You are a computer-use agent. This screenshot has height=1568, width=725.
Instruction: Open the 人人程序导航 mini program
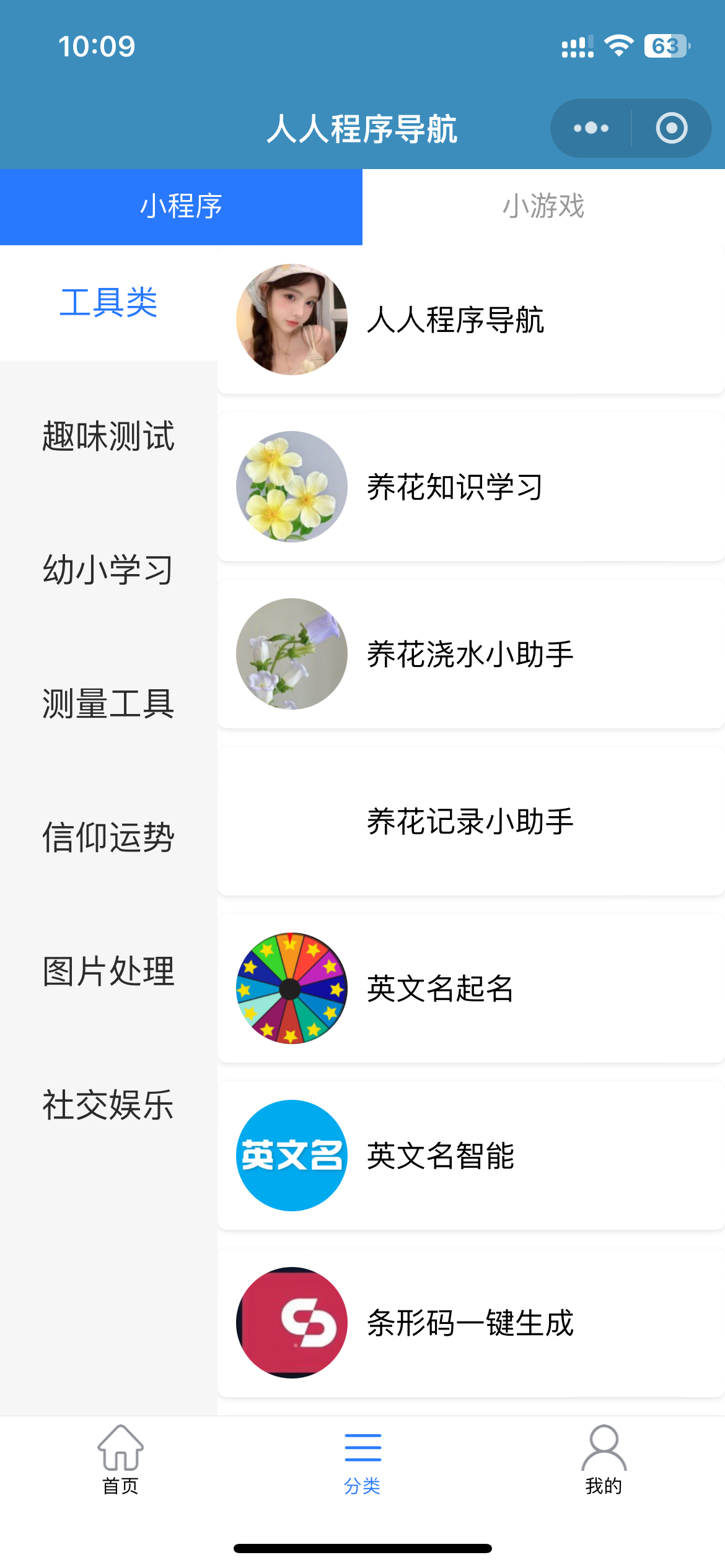[471, 320]
